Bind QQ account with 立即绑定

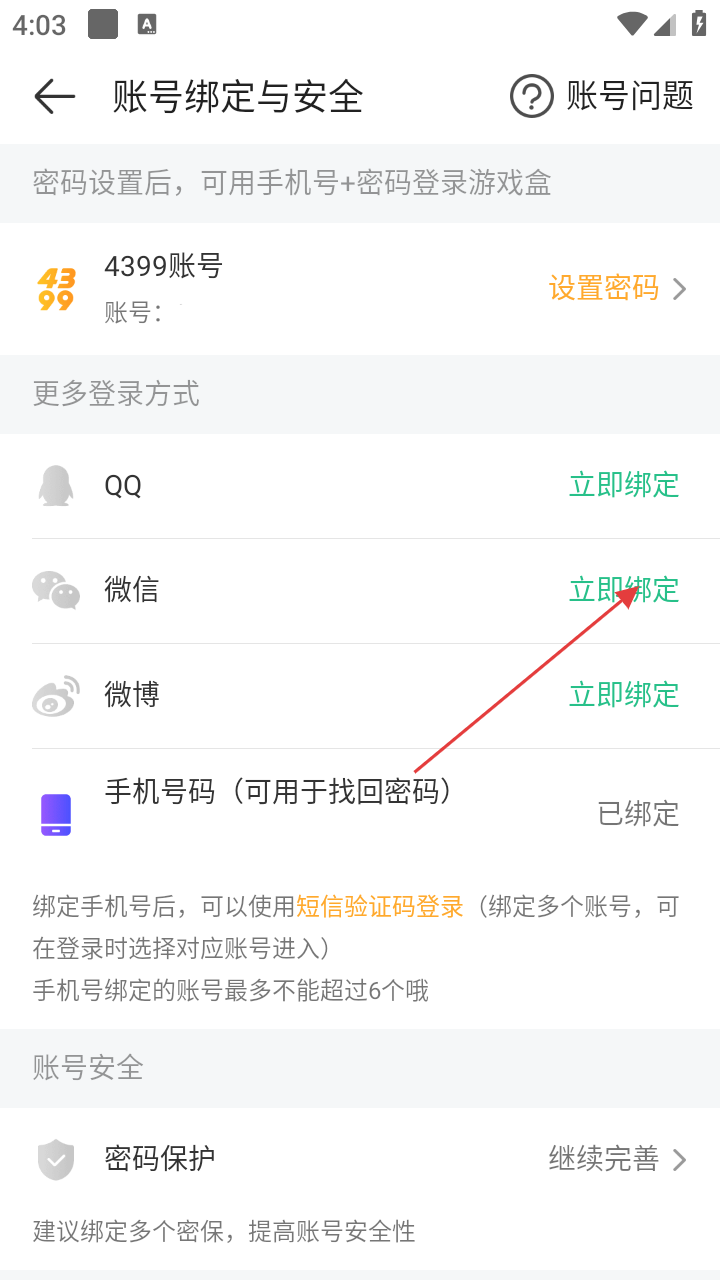(x=624, y=485)
